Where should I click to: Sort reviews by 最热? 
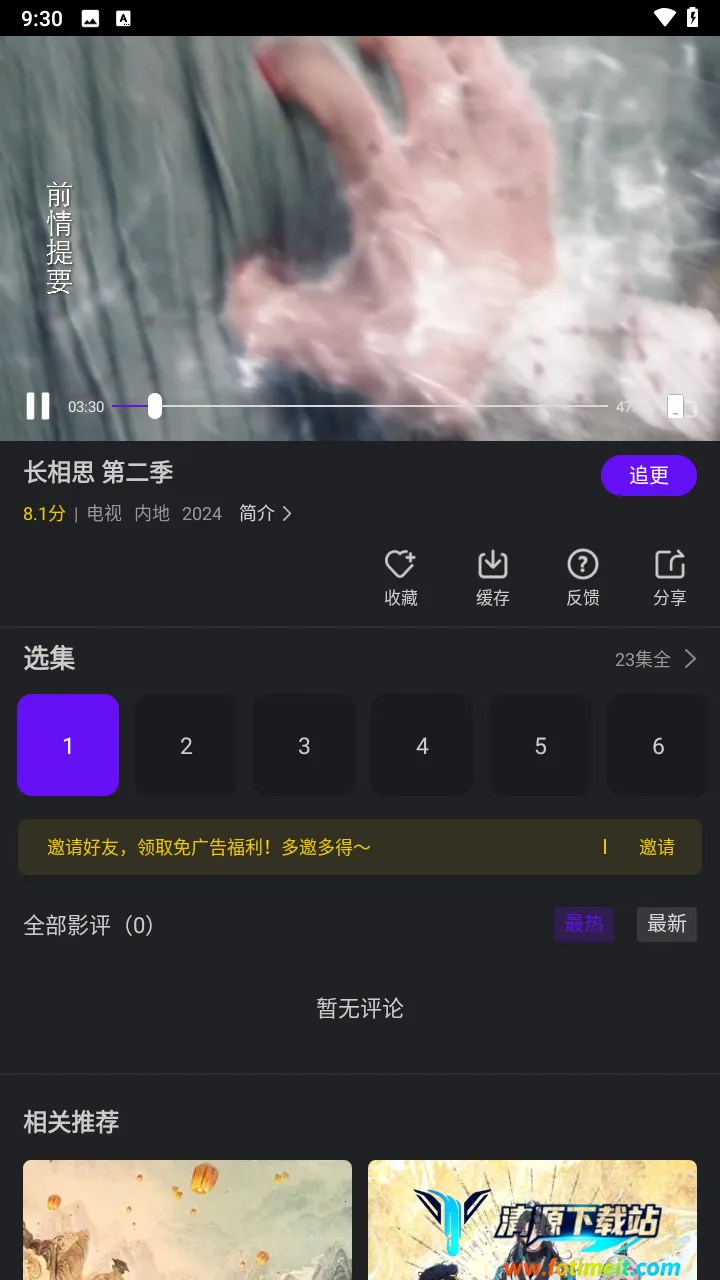[x=584, y=924]
